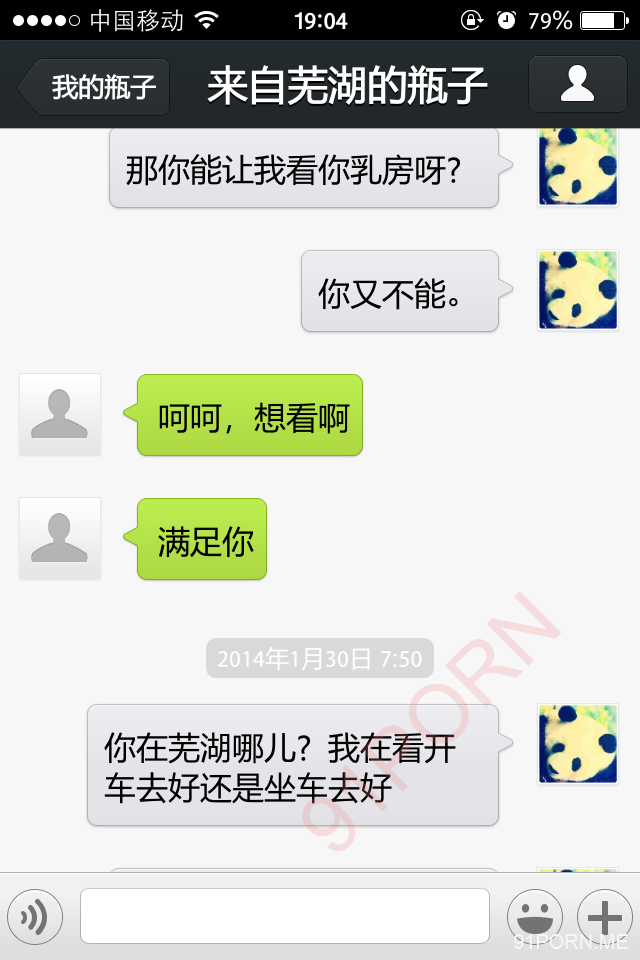Viewport: 640px width, 960px height.
Task: Open the plus attachment menu
Action: 604,916
